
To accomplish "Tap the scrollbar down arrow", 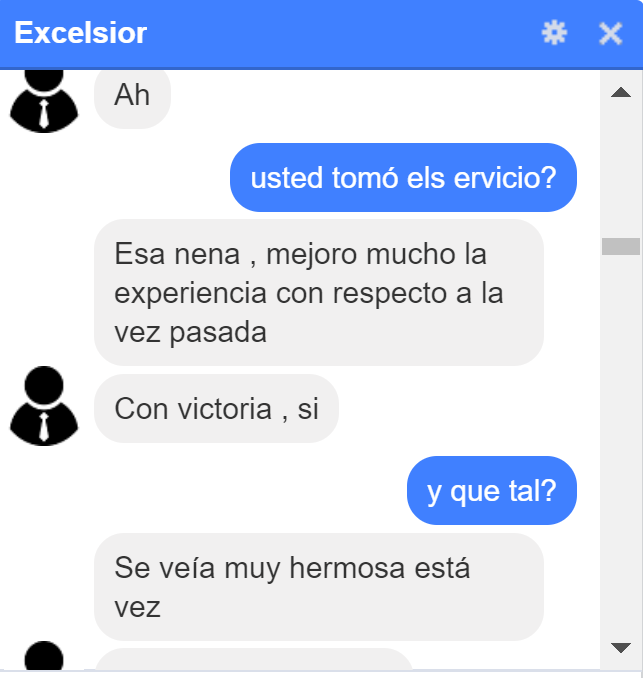I will tap(621, 647).
